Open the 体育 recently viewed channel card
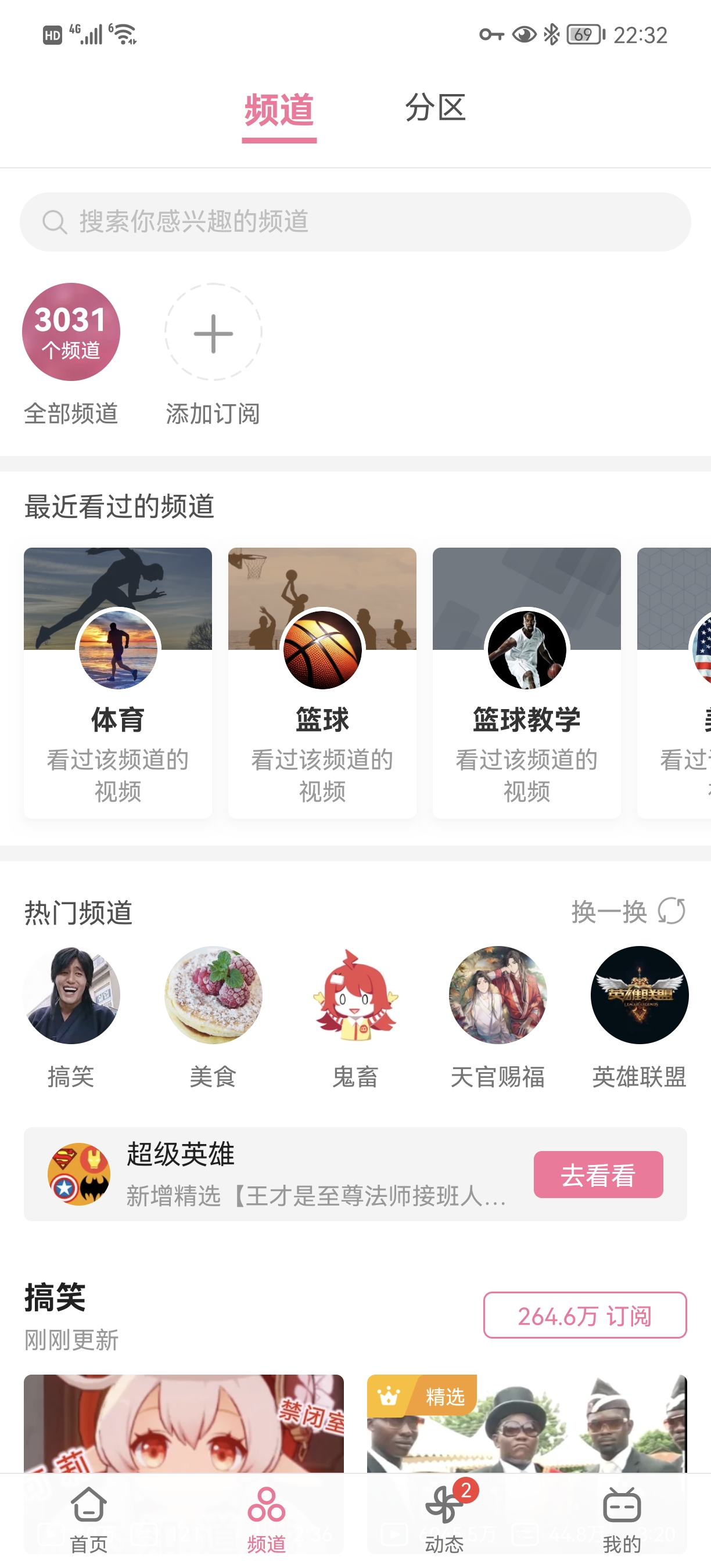Viewport: 711px width, 1568px height. (117, 682)
